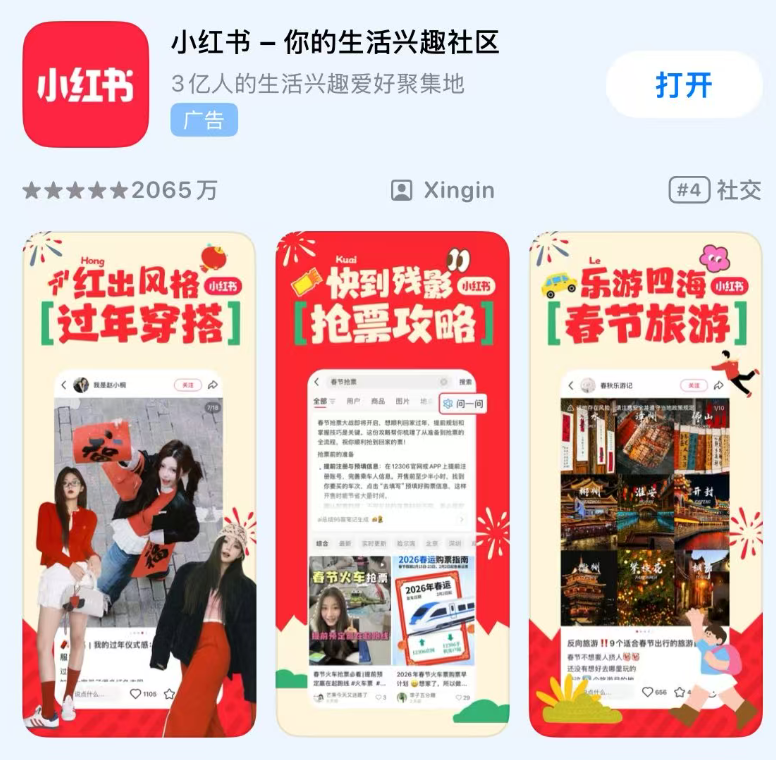
Task: View the 春节旅游 screenshot preview
Action: point(645,485)
